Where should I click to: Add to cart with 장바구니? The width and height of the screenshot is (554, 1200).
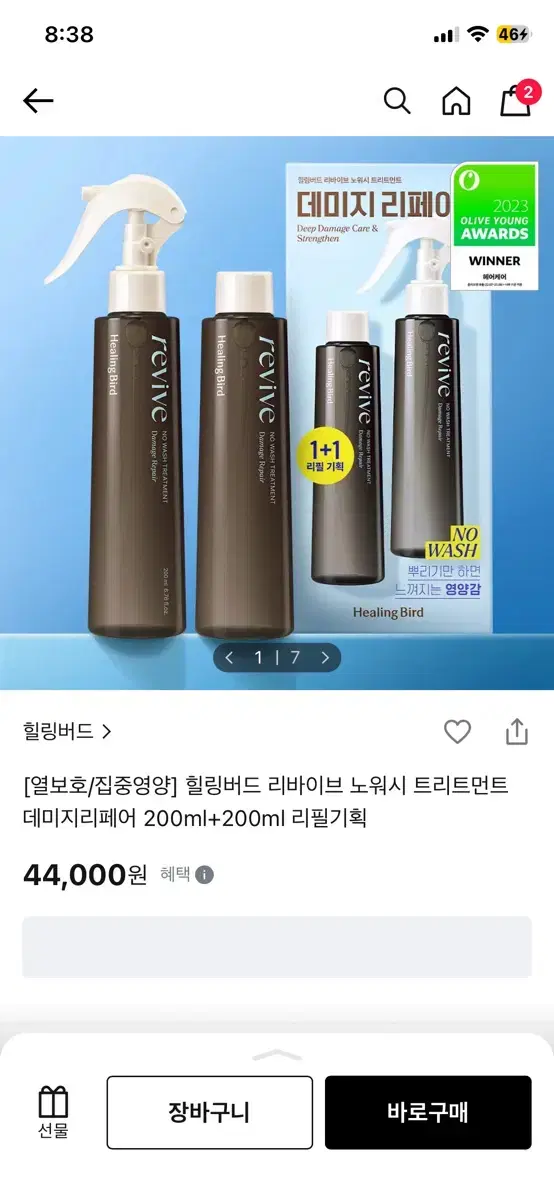coord(210,1112)
